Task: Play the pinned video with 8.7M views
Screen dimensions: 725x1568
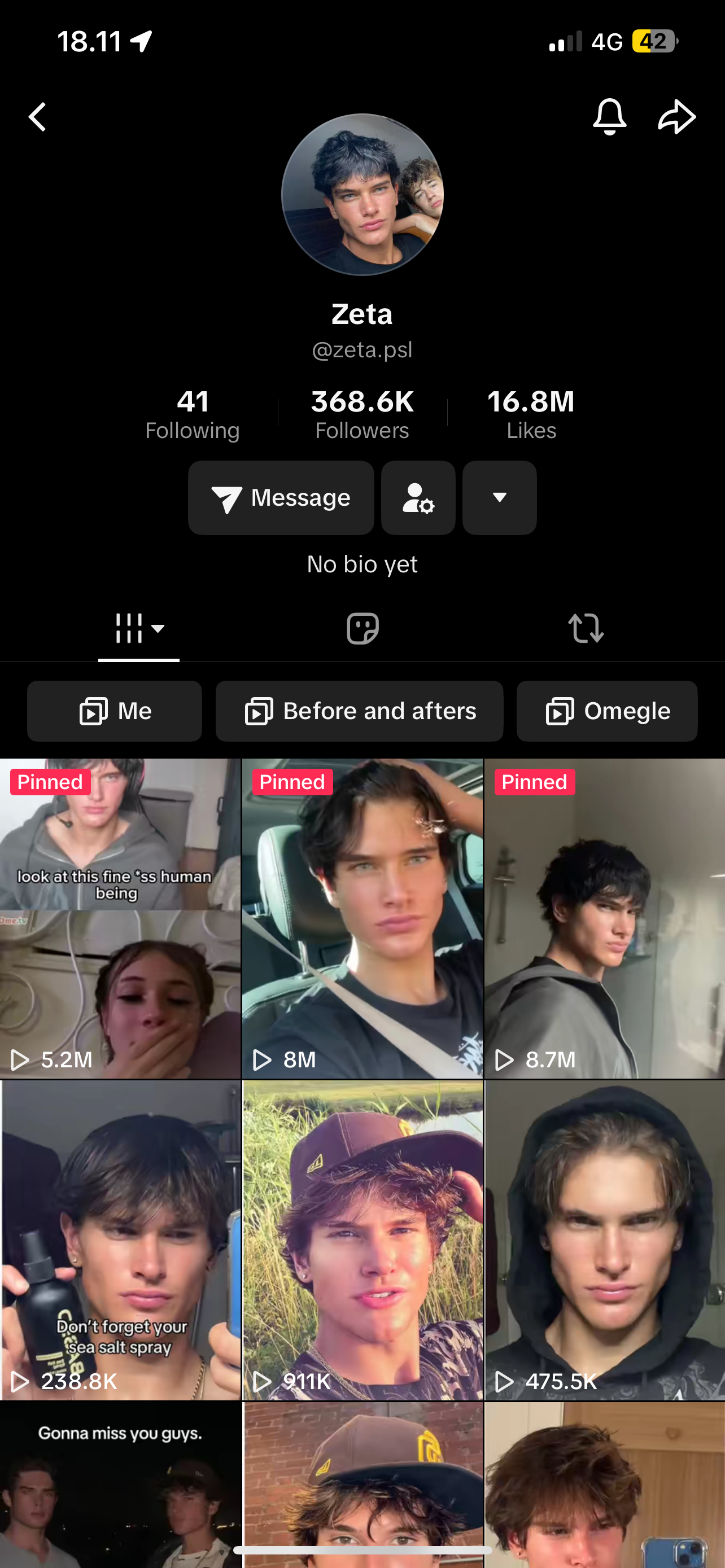Action: point(605,919)
